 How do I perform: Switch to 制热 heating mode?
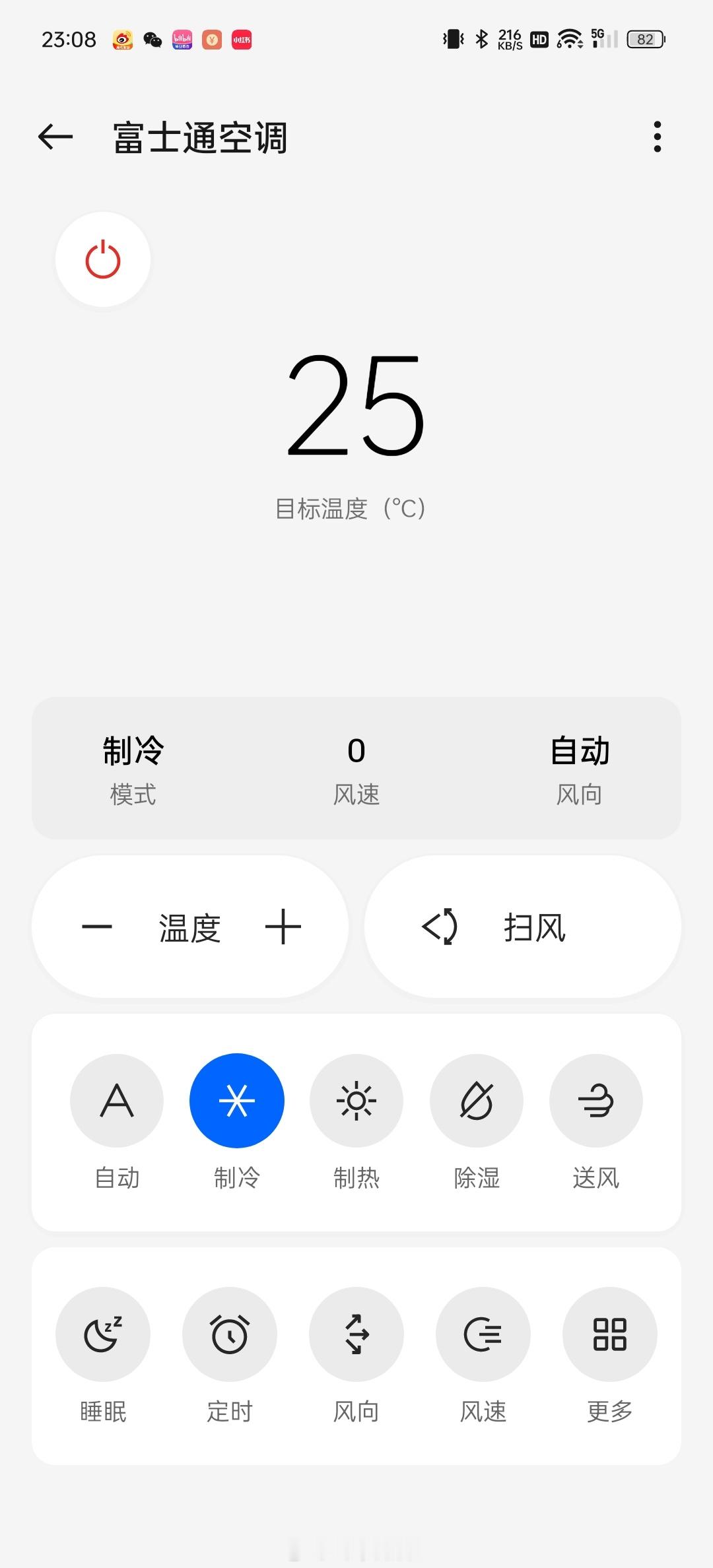pos(356,1101)
